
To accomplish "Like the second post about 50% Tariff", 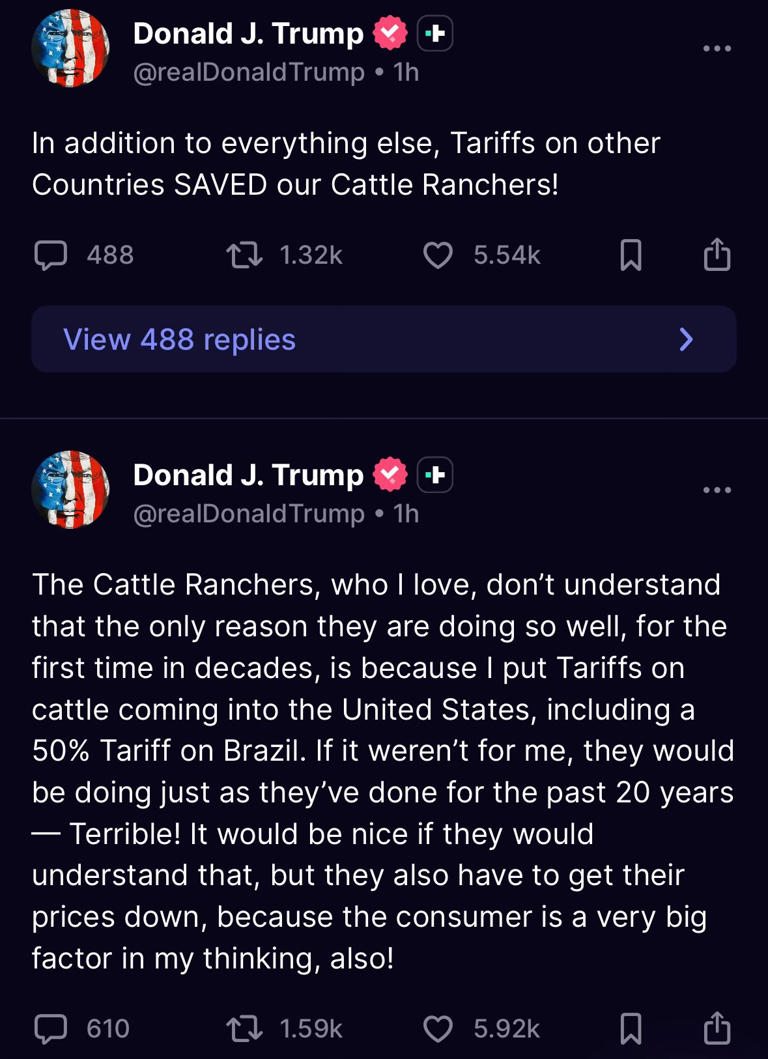I will point(438,1028).
